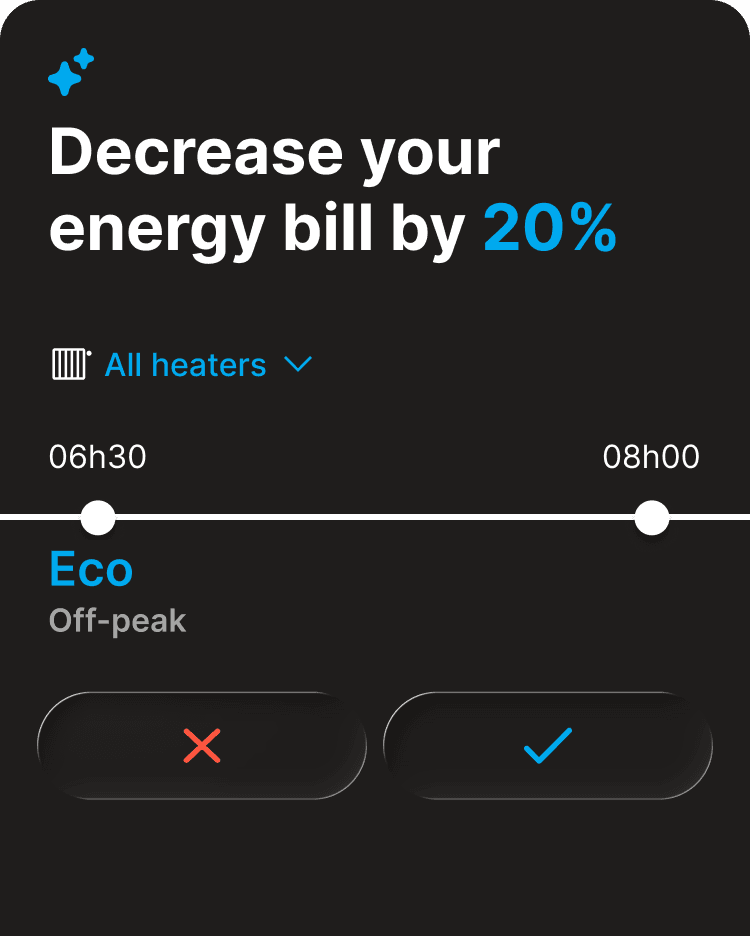Accept the Eco schedule with the checkmark

[x=548, y=746]
